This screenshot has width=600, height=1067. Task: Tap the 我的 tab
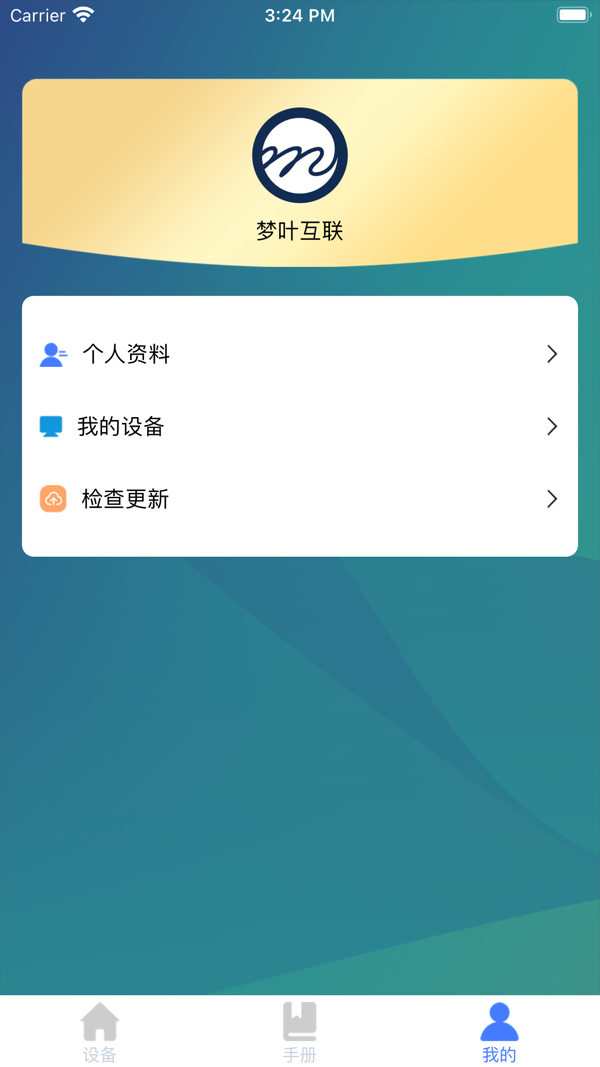[499, 1032]
